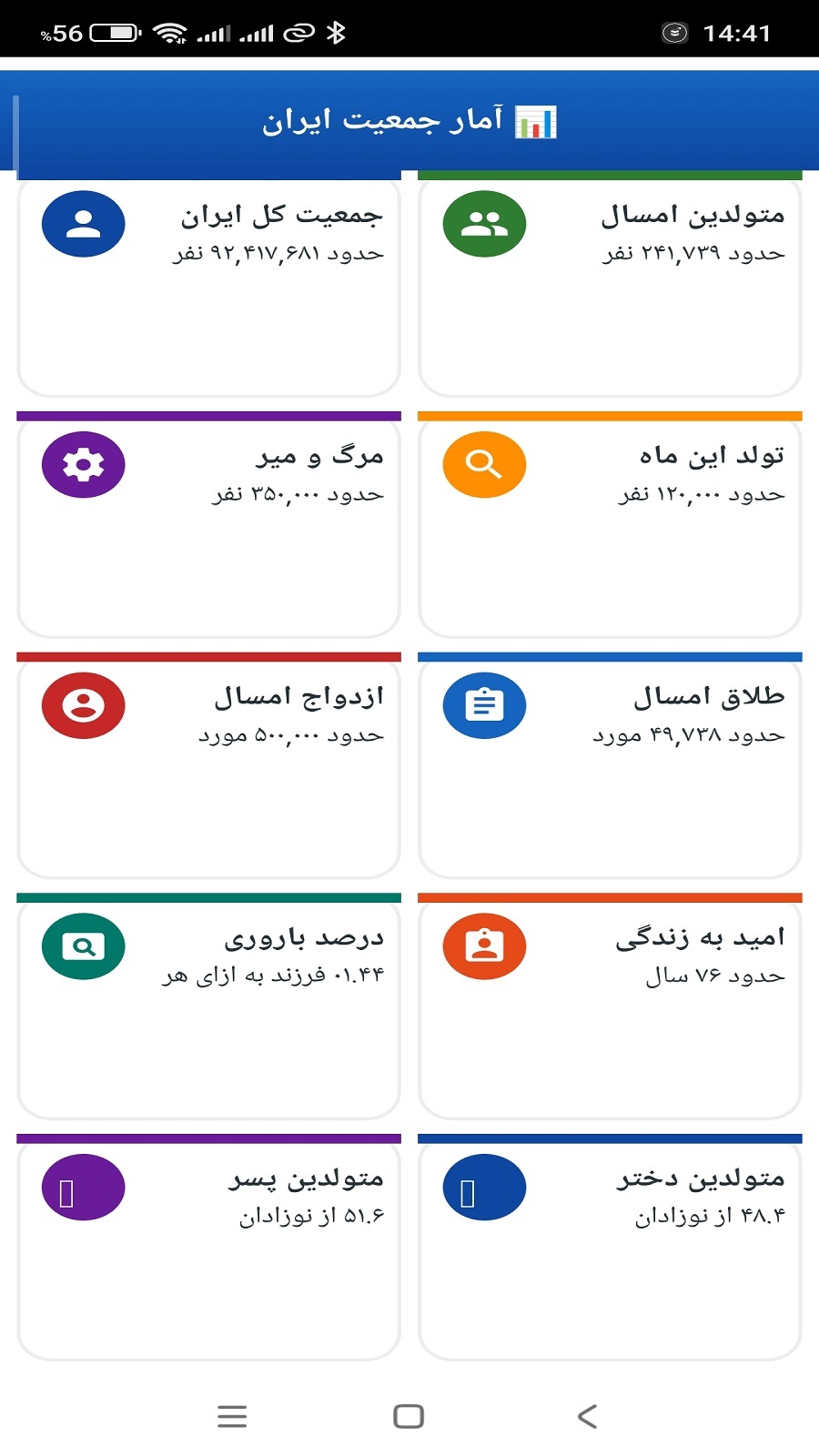The image size is (819, 1456).
Task: Go to the home screen
Action: (409, 1416)
